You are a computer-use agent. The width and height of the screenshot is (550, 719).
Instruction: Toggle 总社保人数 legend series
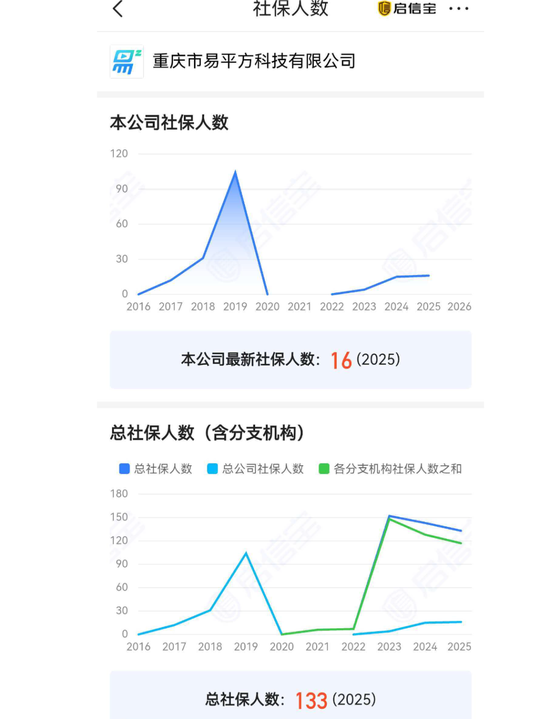pos(156,469)
